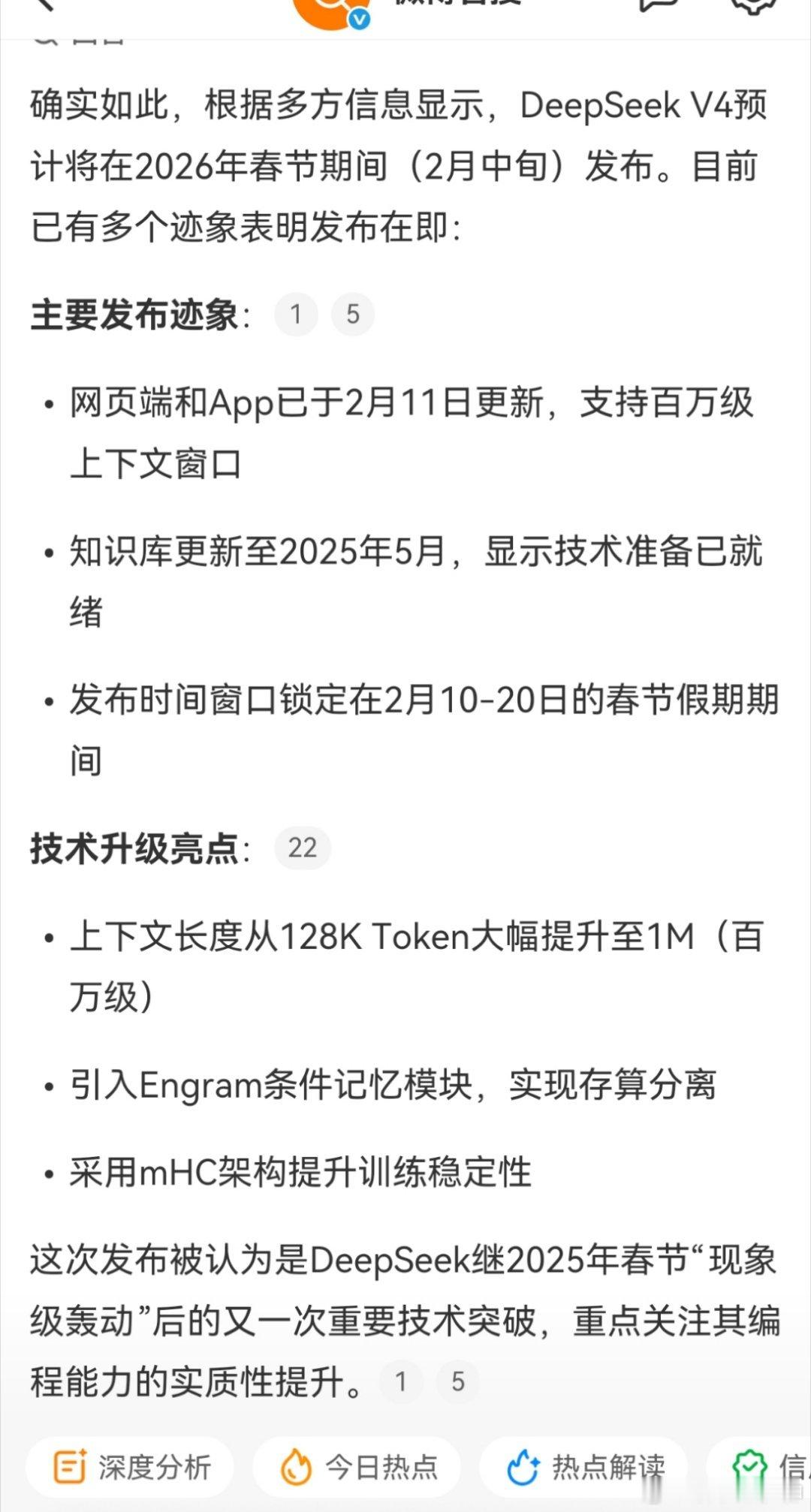Open citation 22 beside 技术升级亮点
811x1512 pixels.
(302, 848)
